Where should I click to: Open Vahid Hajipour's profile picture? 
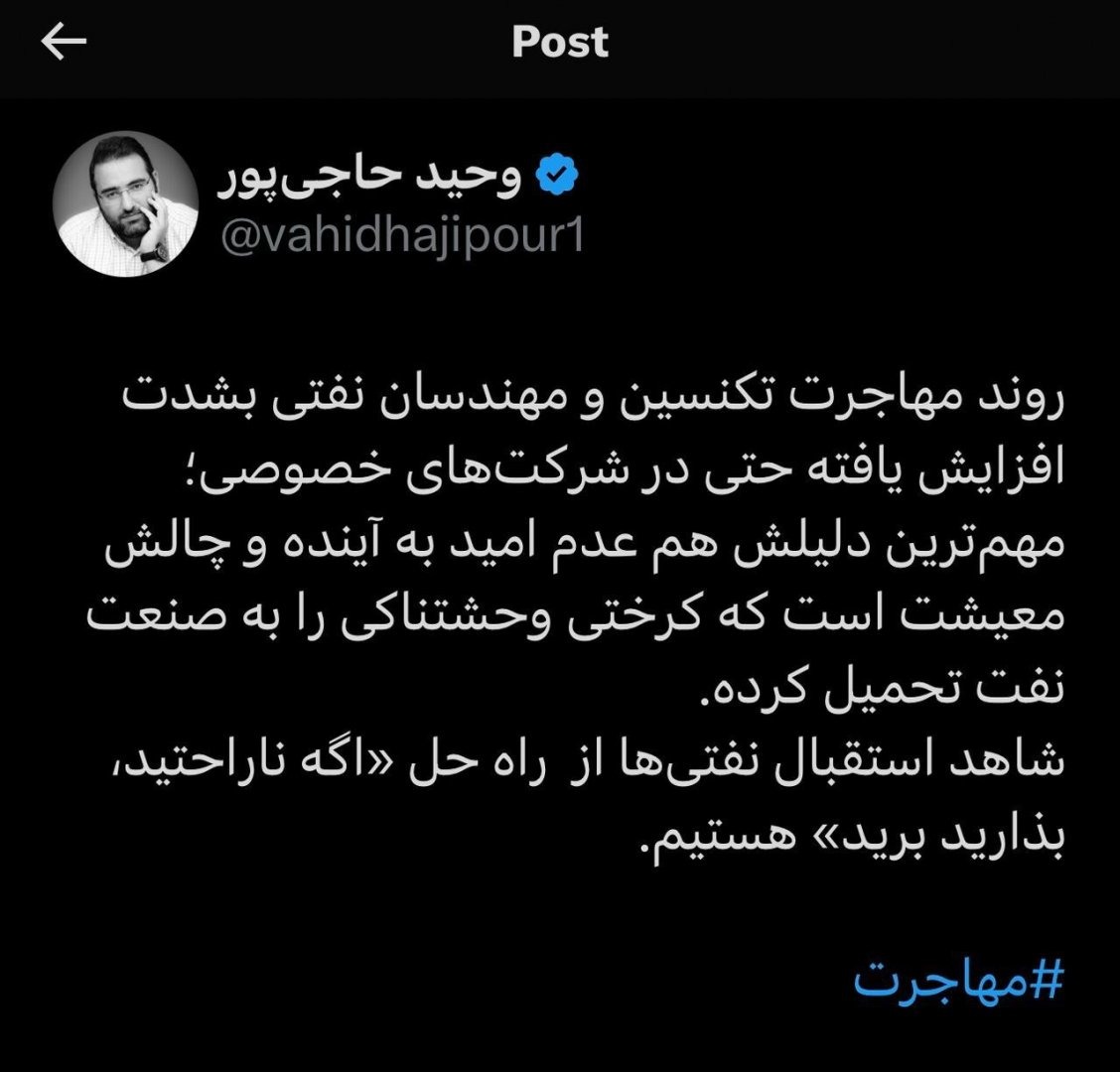pos(124,203)
